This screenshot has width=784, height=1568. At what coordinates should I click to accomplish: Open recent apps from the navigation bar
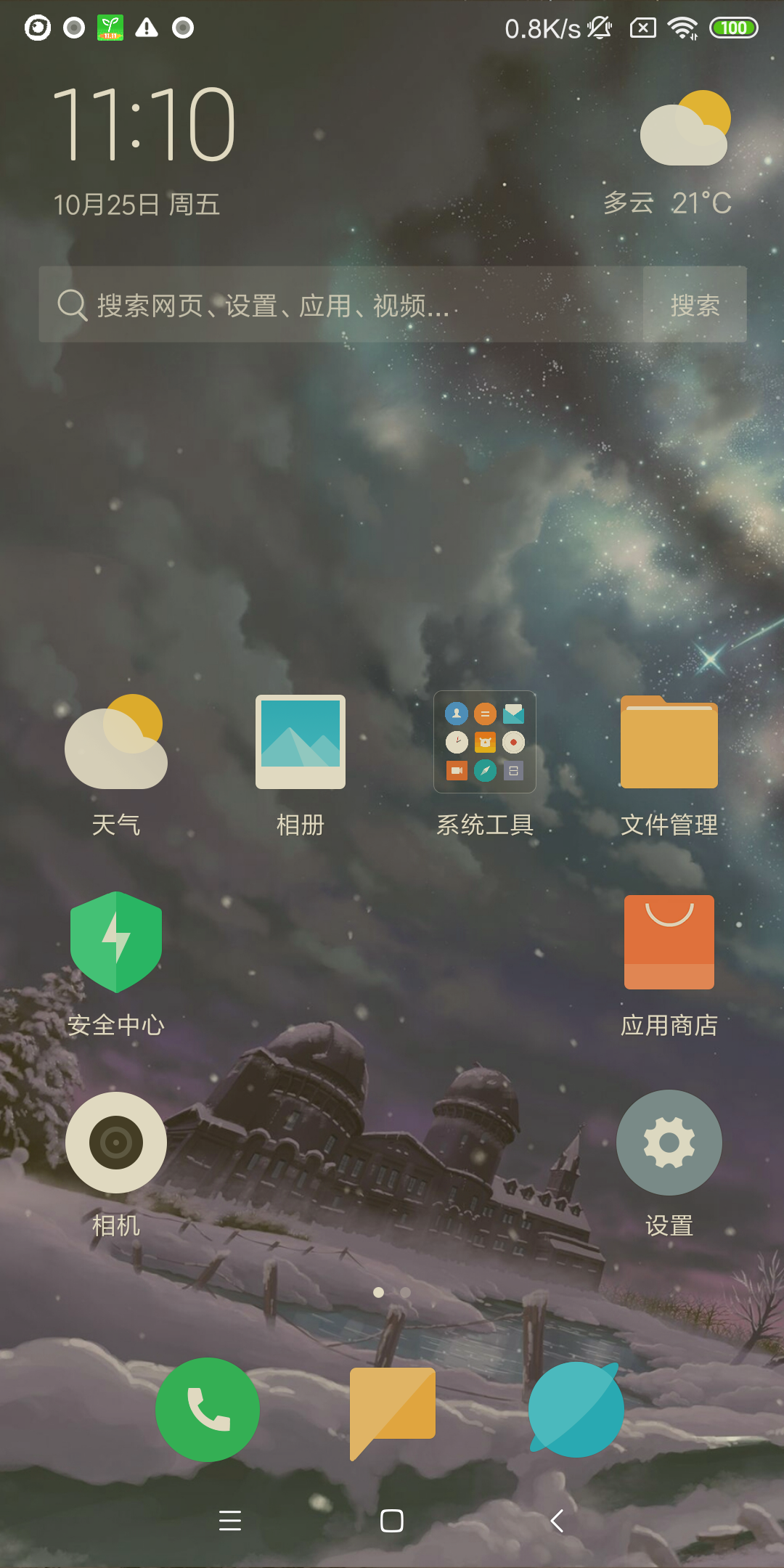coord(230,1520)
